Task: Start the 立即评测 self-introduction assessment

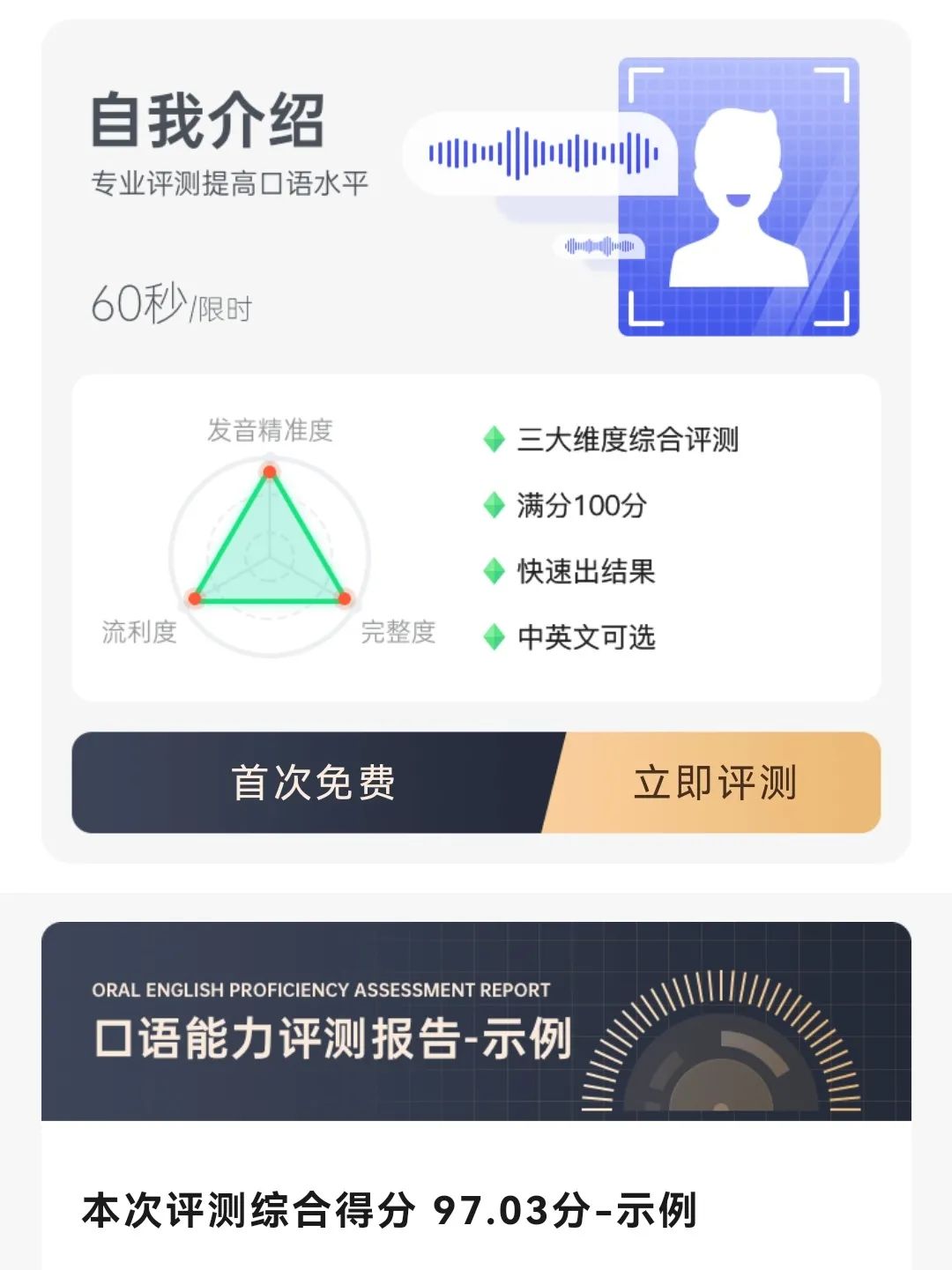Action: point(714,783)
